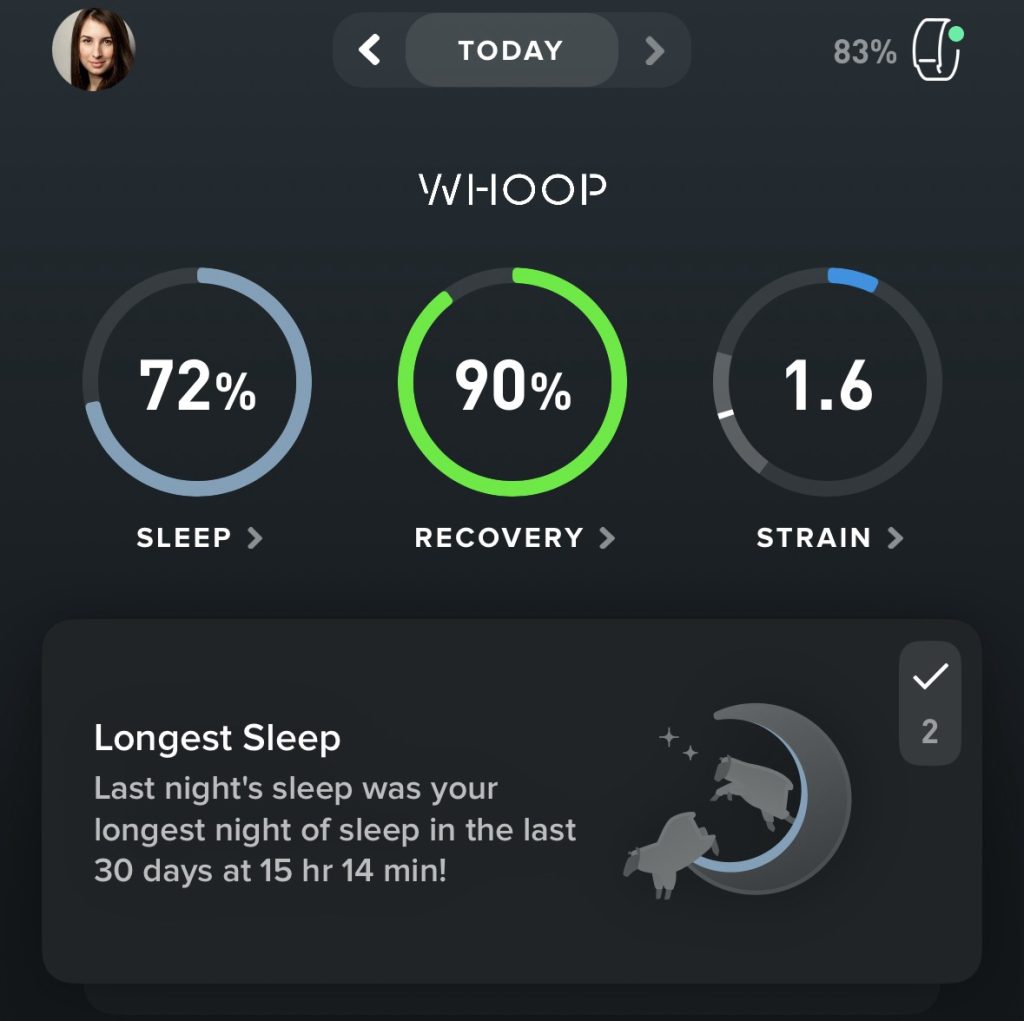Tap the TODAY date selector
1024x1021 pixels.
coord(511,50)
